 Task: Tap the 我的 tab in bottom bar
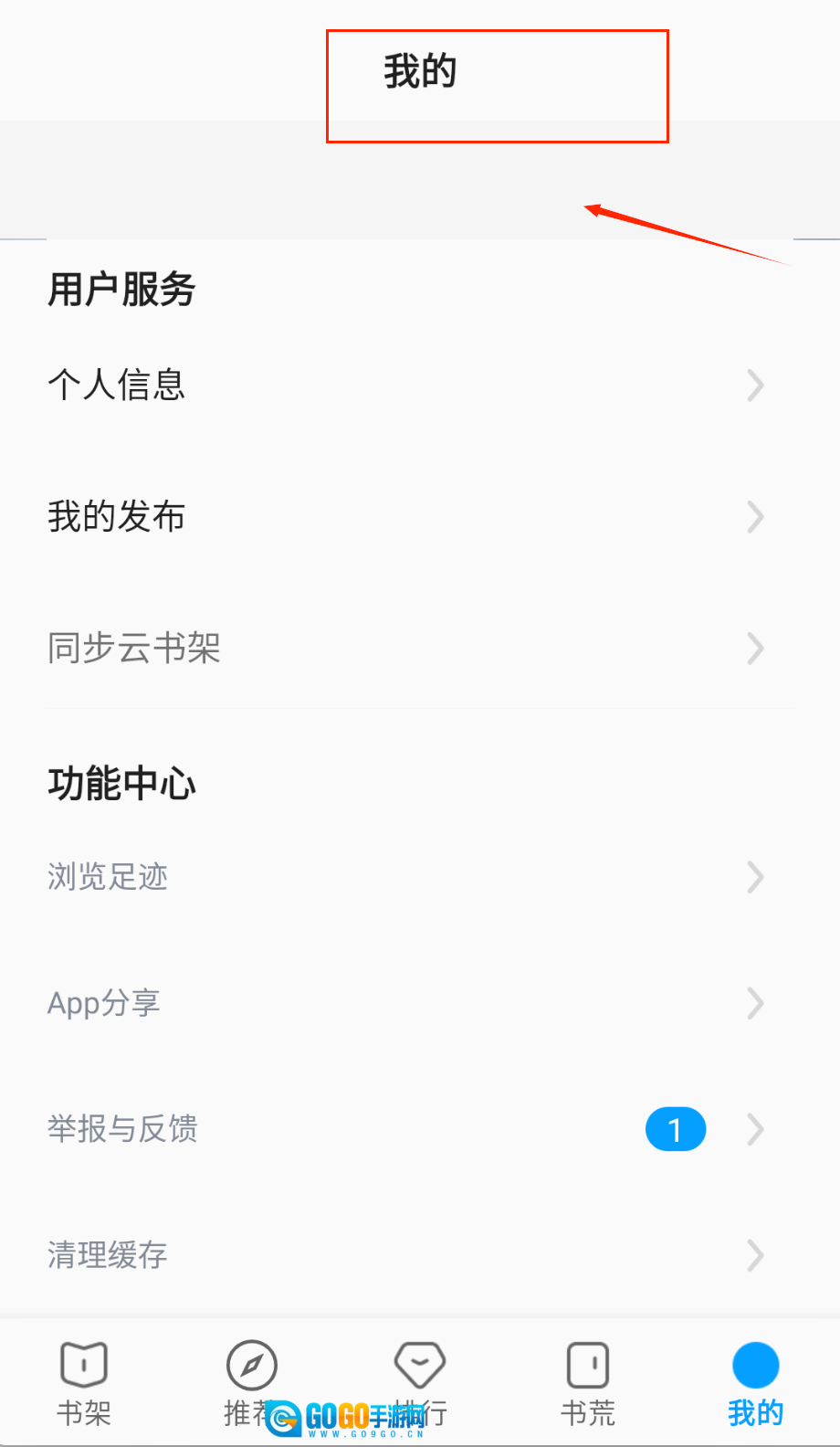(756, 1383)
